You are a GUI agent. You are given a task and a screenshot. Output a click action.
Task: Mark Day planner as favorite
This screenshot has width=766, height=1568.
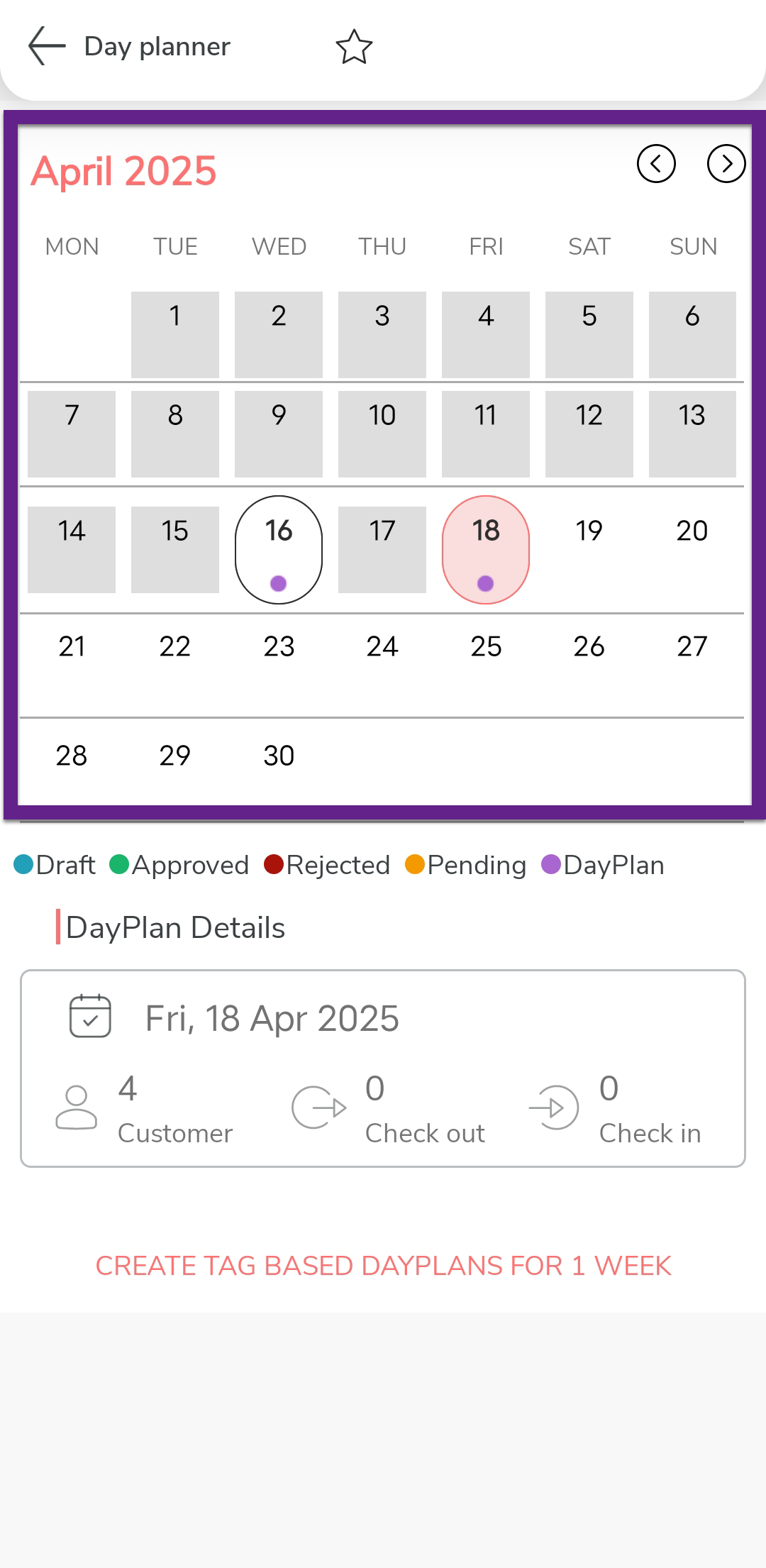coord(354,47)
